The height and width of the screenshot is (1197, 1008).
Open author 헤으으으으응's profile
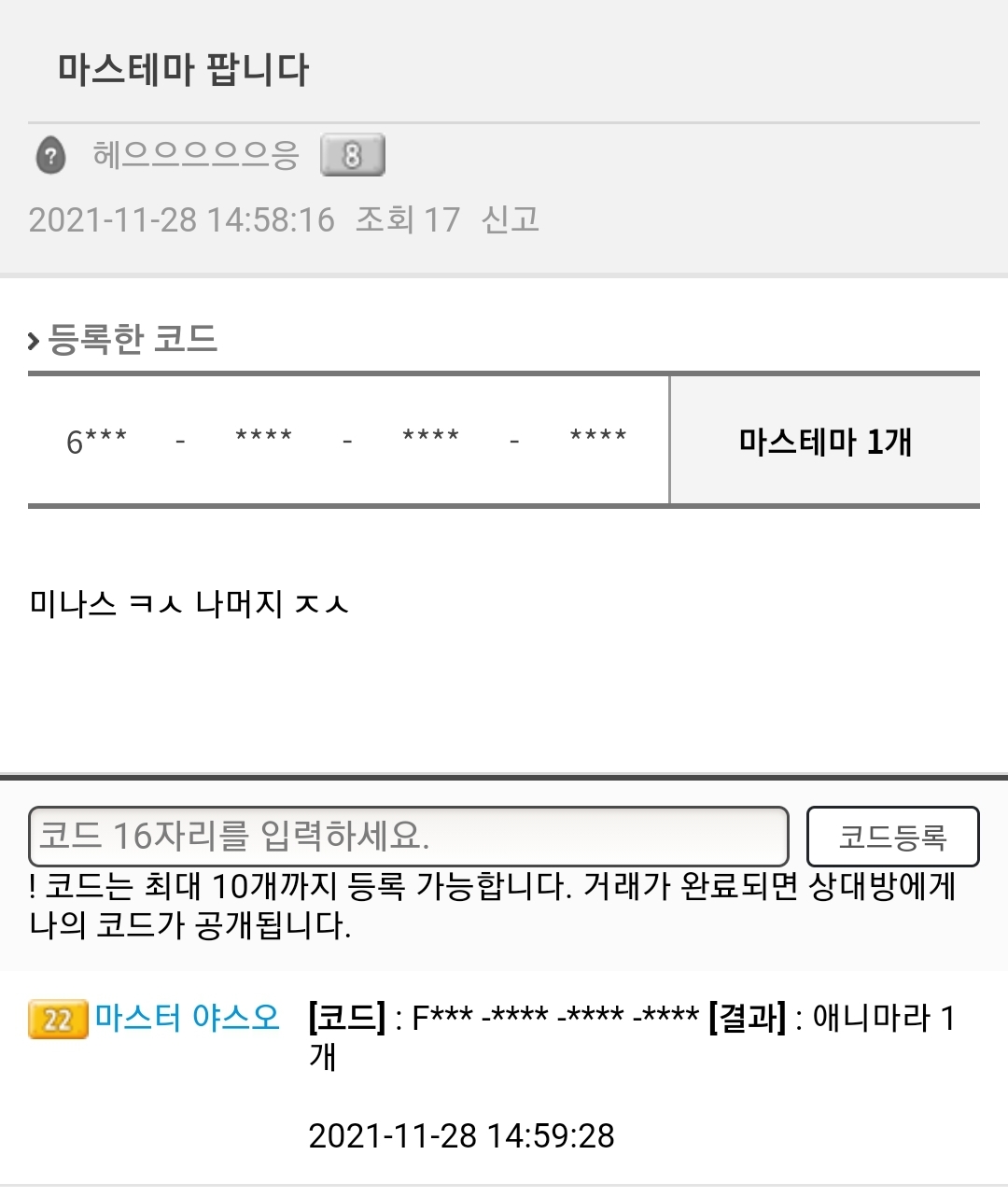[x=195, y=155]
